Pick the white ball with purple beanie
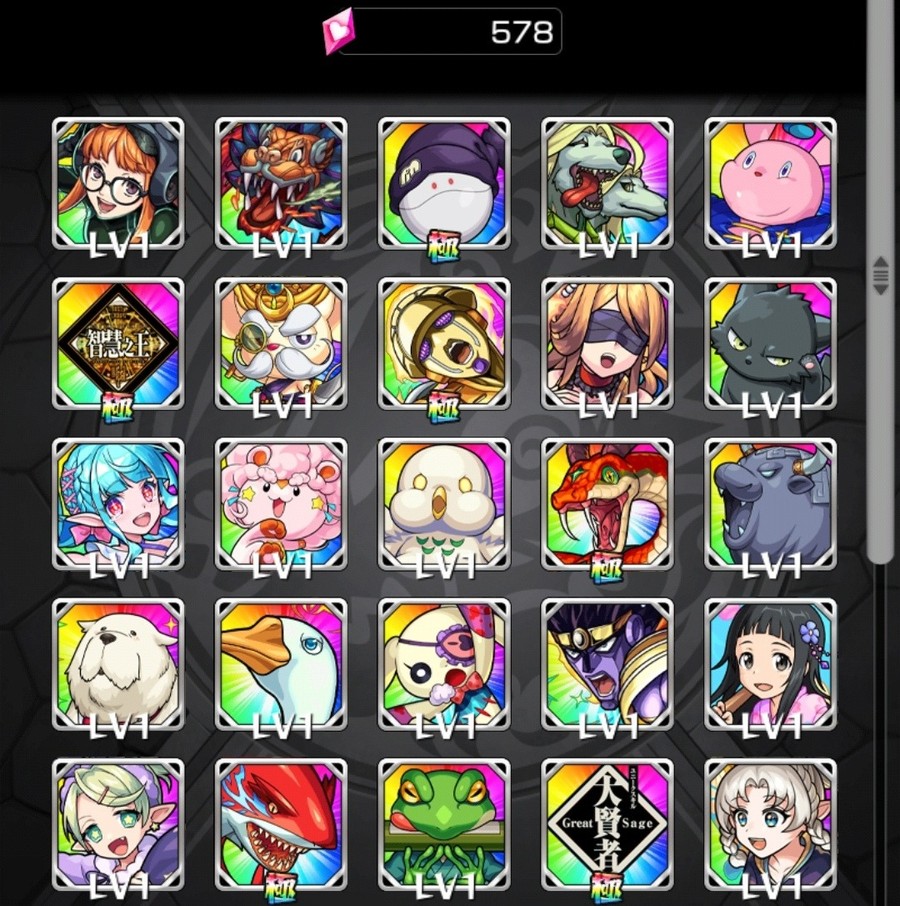Image resolution: width=900 pixels, height=906 pixels. pos(444,183)
